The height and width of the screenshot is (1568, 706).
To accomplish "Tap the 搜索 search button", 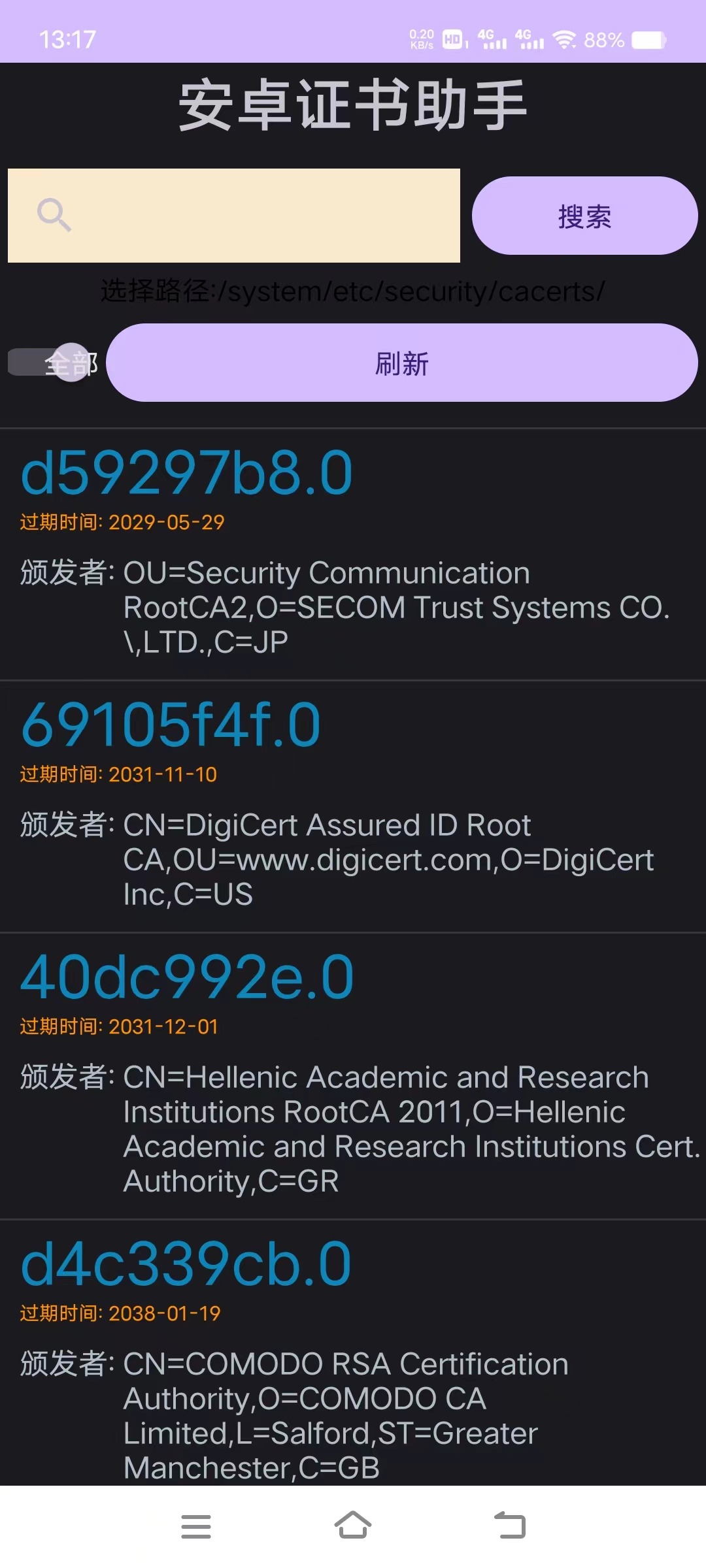I will (x=584, y=216).
